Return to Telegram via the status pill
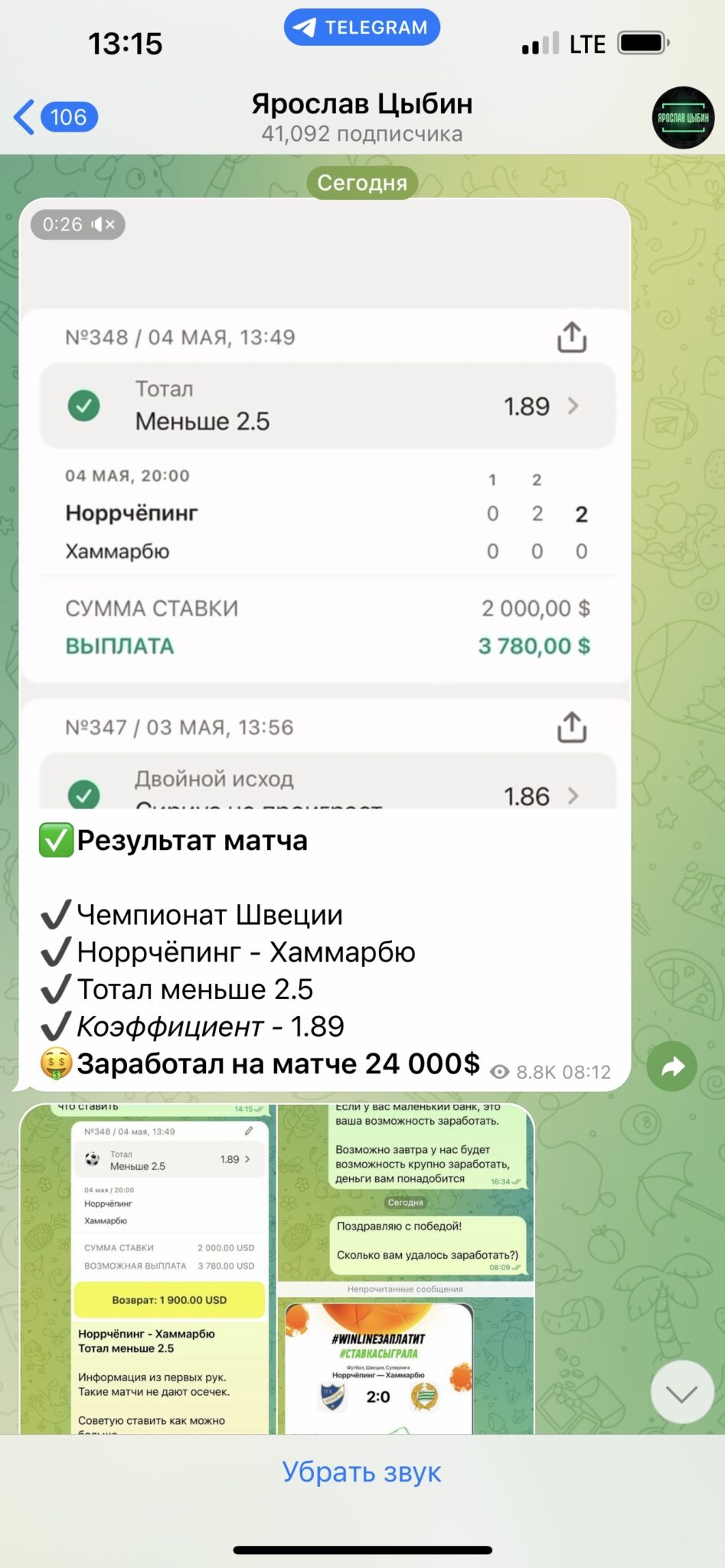The width and height of the screenshot is (725, 1568). (x=362, y=28)
